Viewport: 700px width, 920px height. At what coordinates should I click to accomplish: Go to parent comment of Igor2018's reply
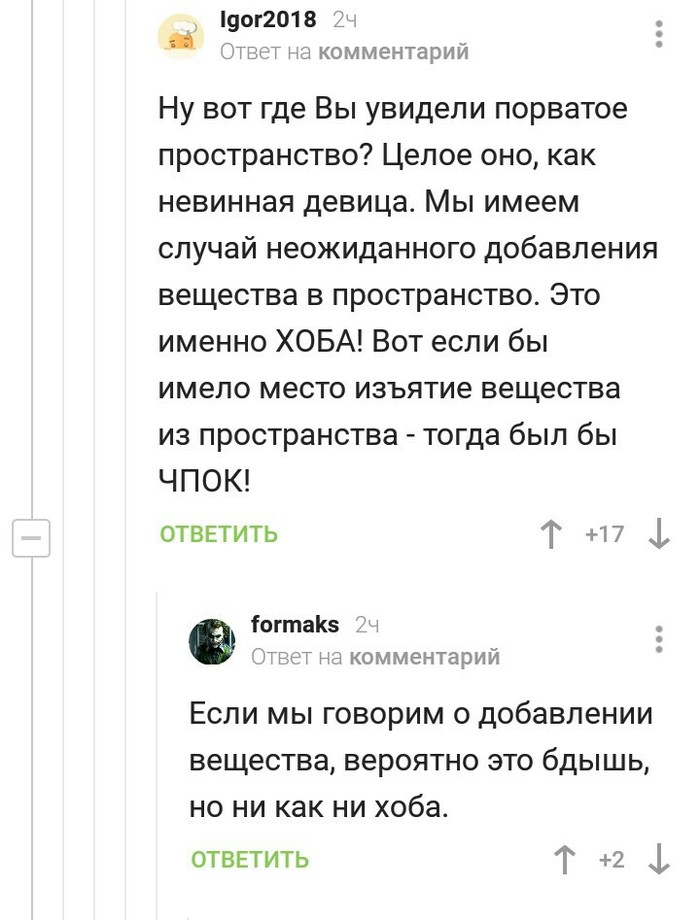coord(393,51)
